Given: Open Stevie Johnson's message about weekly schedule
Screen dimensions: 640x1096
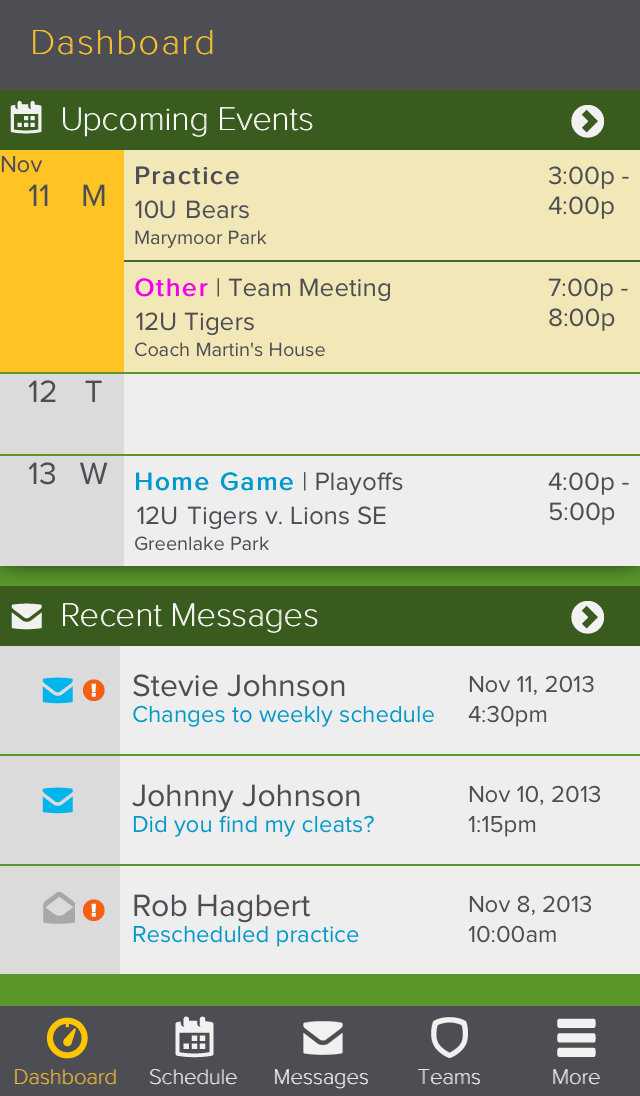Looking at the screenshot, I should coord(380,700).
